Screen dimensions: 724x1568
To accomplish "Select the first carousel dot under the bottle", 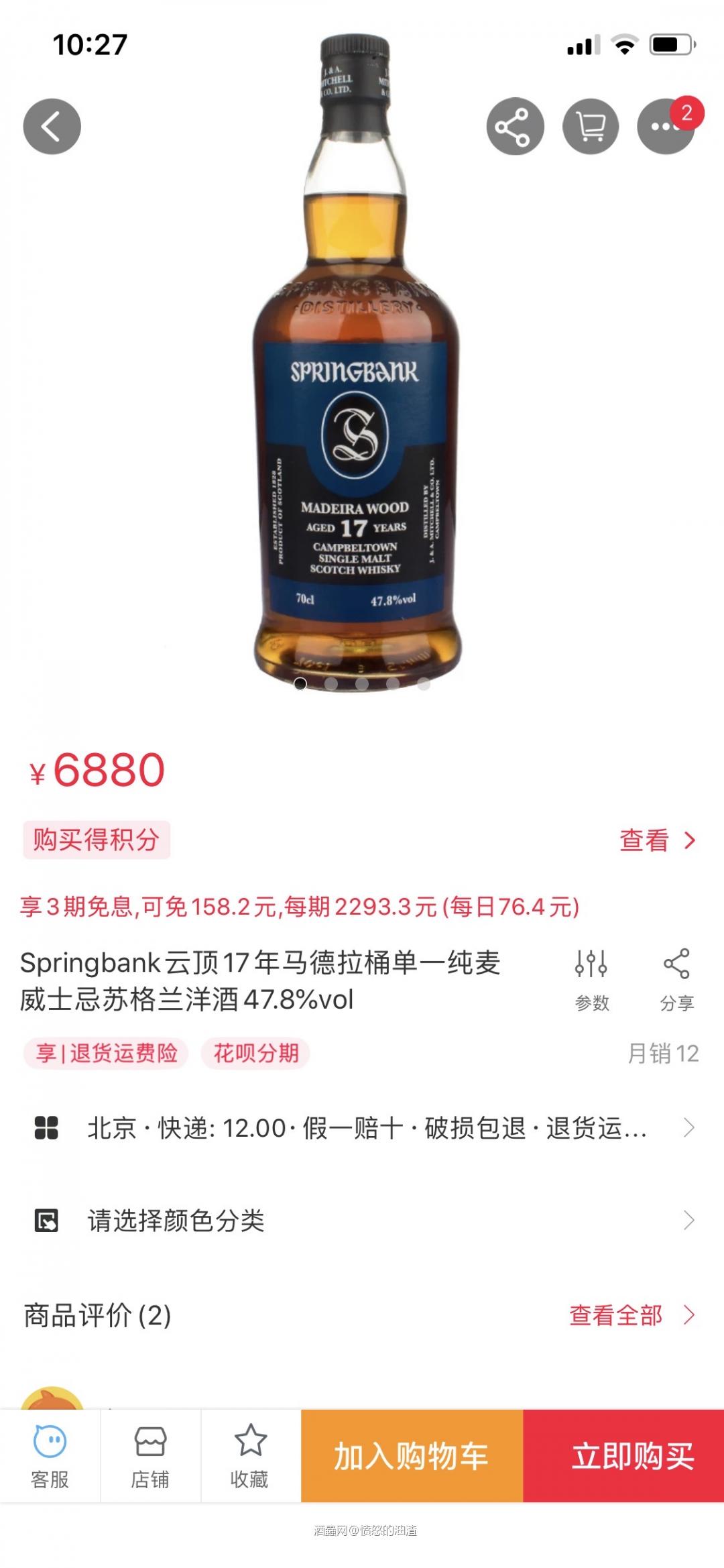I will tap(300, 683).
